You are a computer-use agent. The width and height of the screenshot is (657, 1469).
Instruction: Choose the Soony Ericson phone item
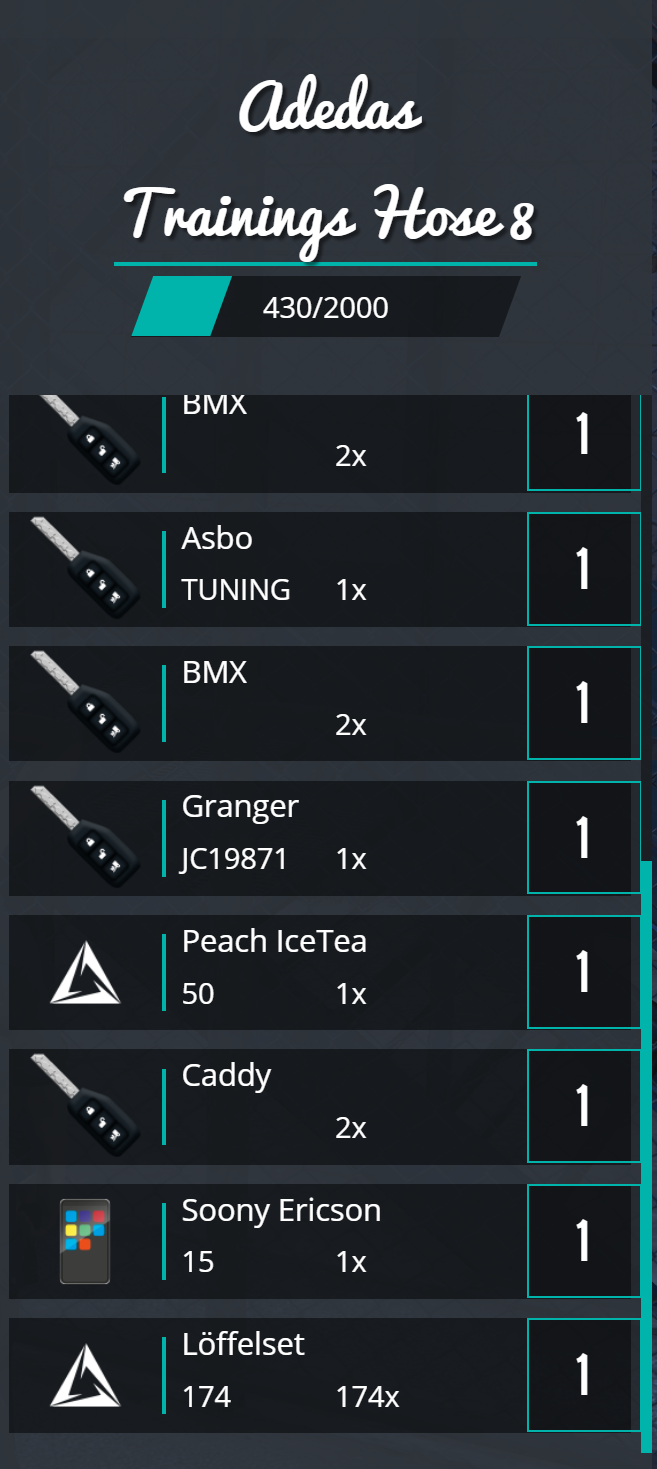pyautogui.click(x=268, y=1241)
